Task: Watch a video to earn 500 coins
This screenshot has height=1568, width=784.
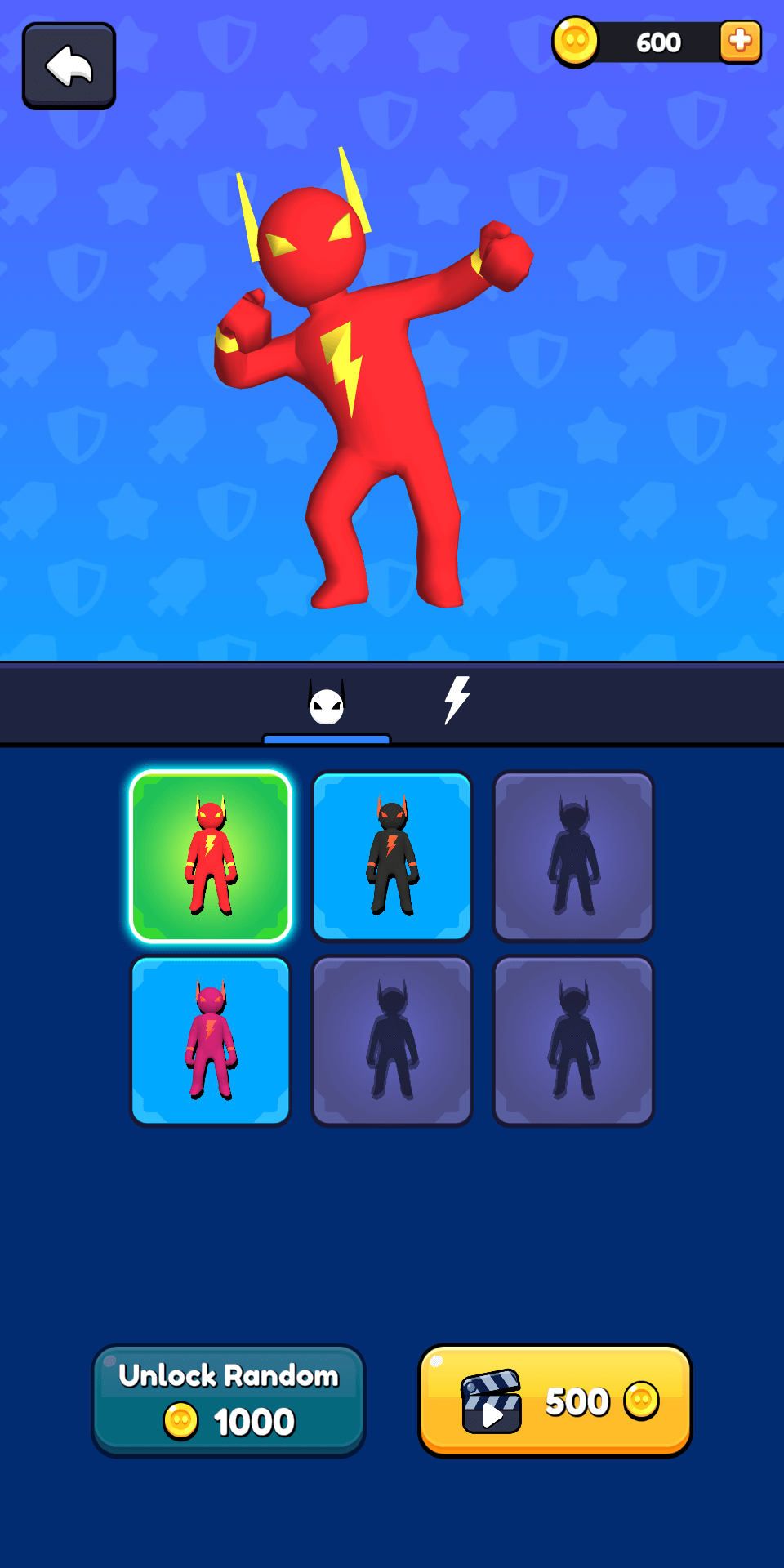Action: [x=555, y=1400]
